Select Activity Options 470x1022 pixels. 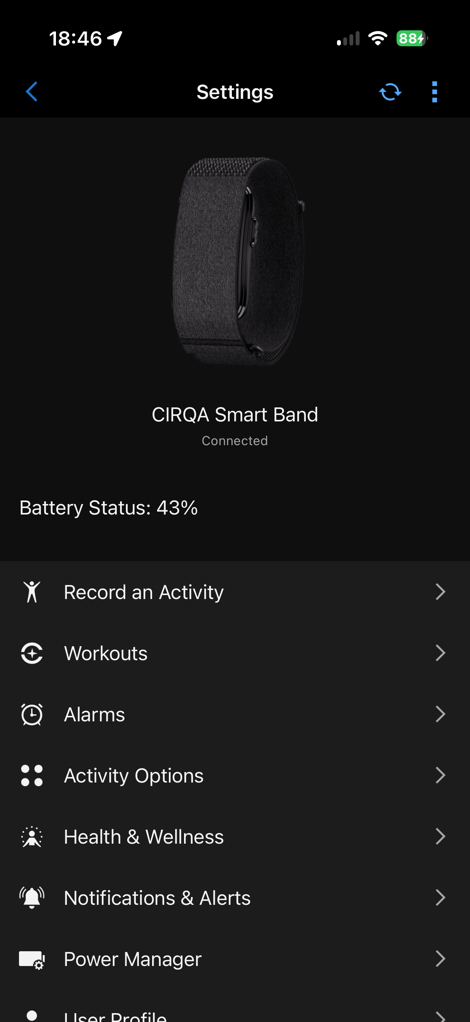coord(235,776)
